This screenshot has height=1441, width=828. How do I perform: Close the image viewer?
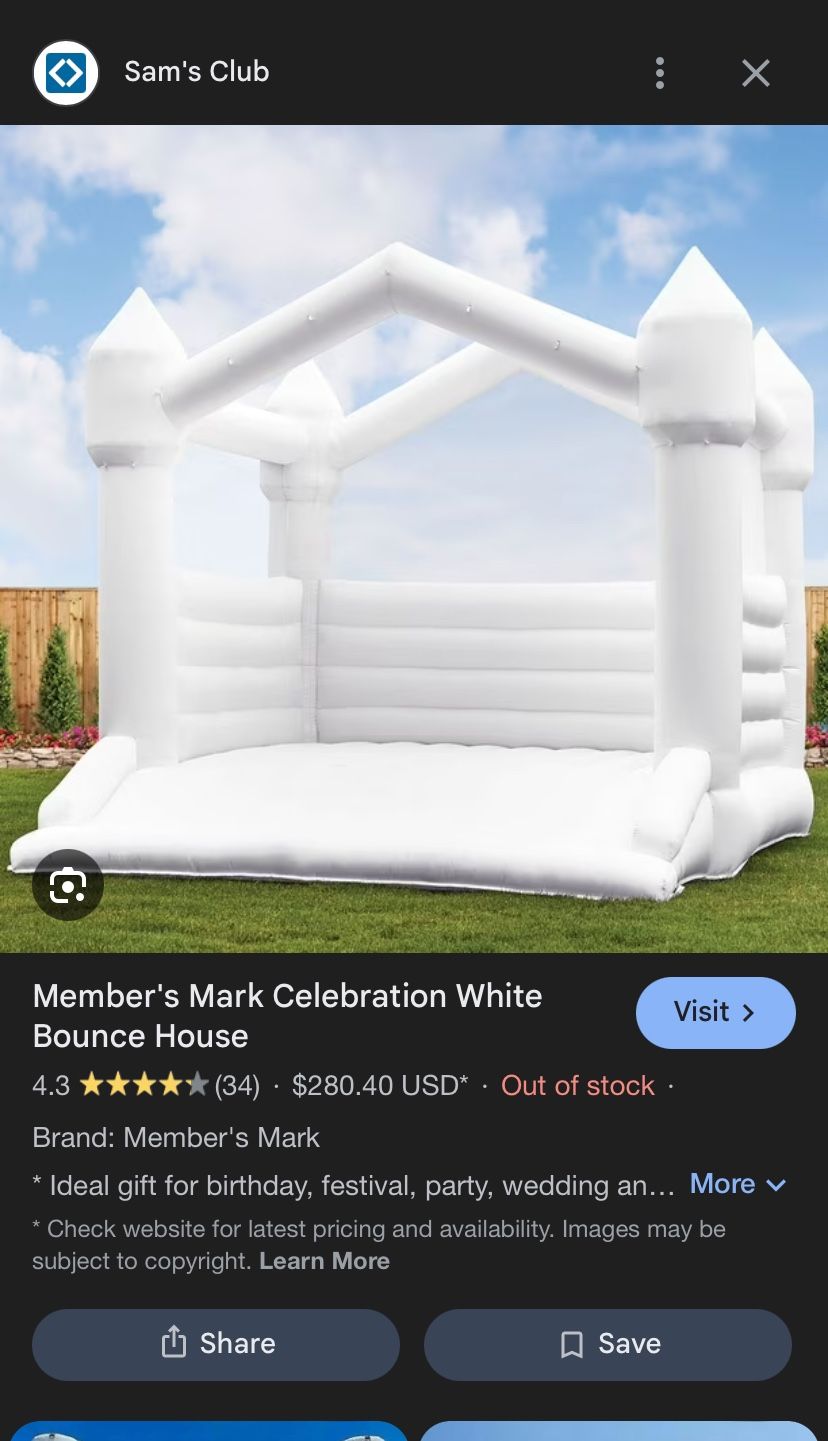point(756,73)
